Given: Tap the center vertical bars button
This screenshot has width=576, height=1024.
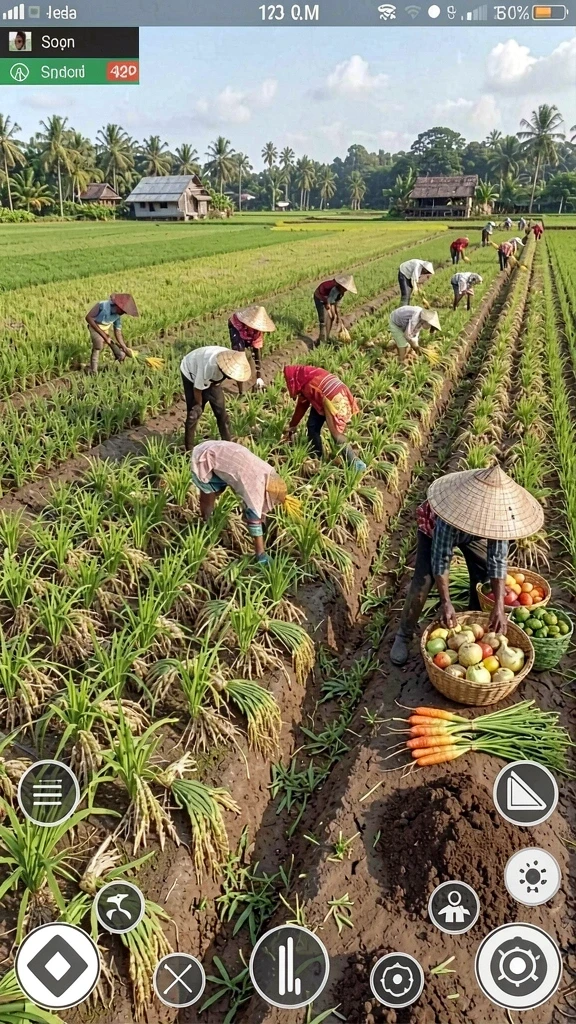Looking at the screenshot, I should coord(289,967).
